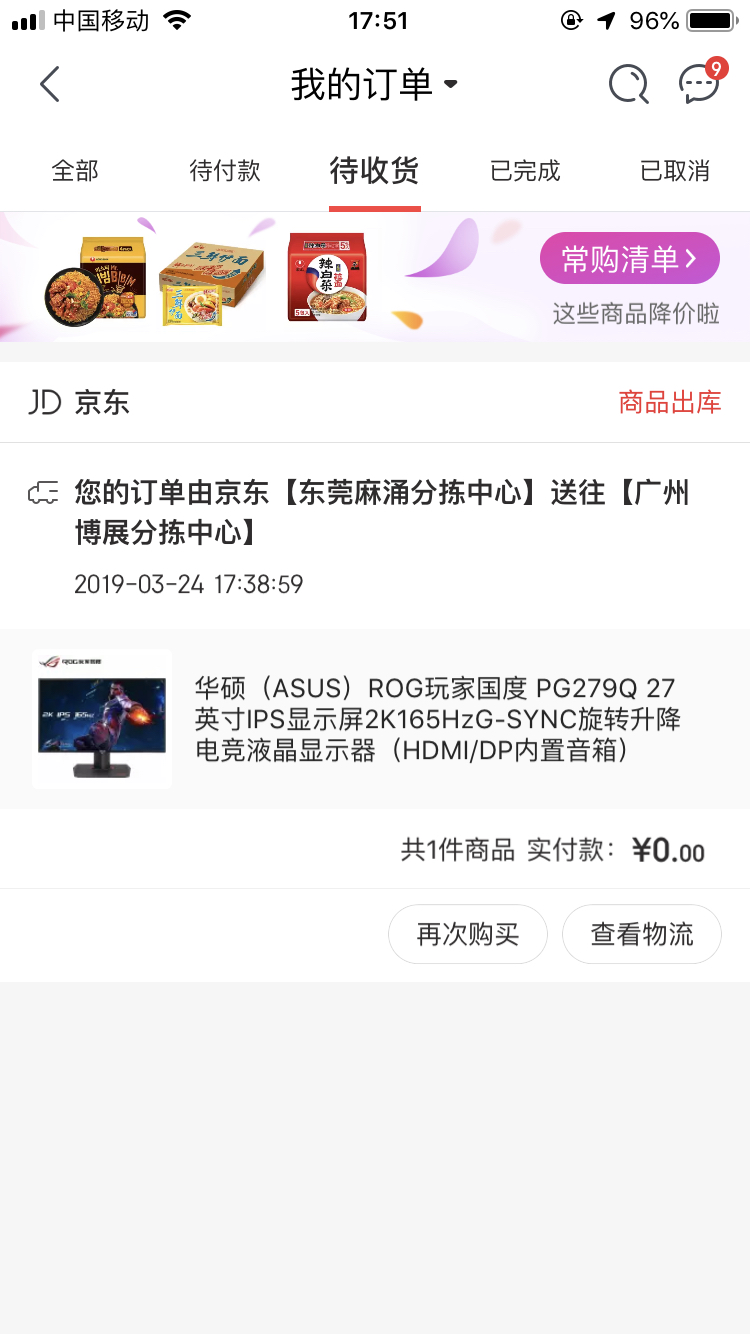This screenshot has width=750, height=1334.
Task: Tap the ASUS ROG monitor product thumbnail
Action: point(102,718)
